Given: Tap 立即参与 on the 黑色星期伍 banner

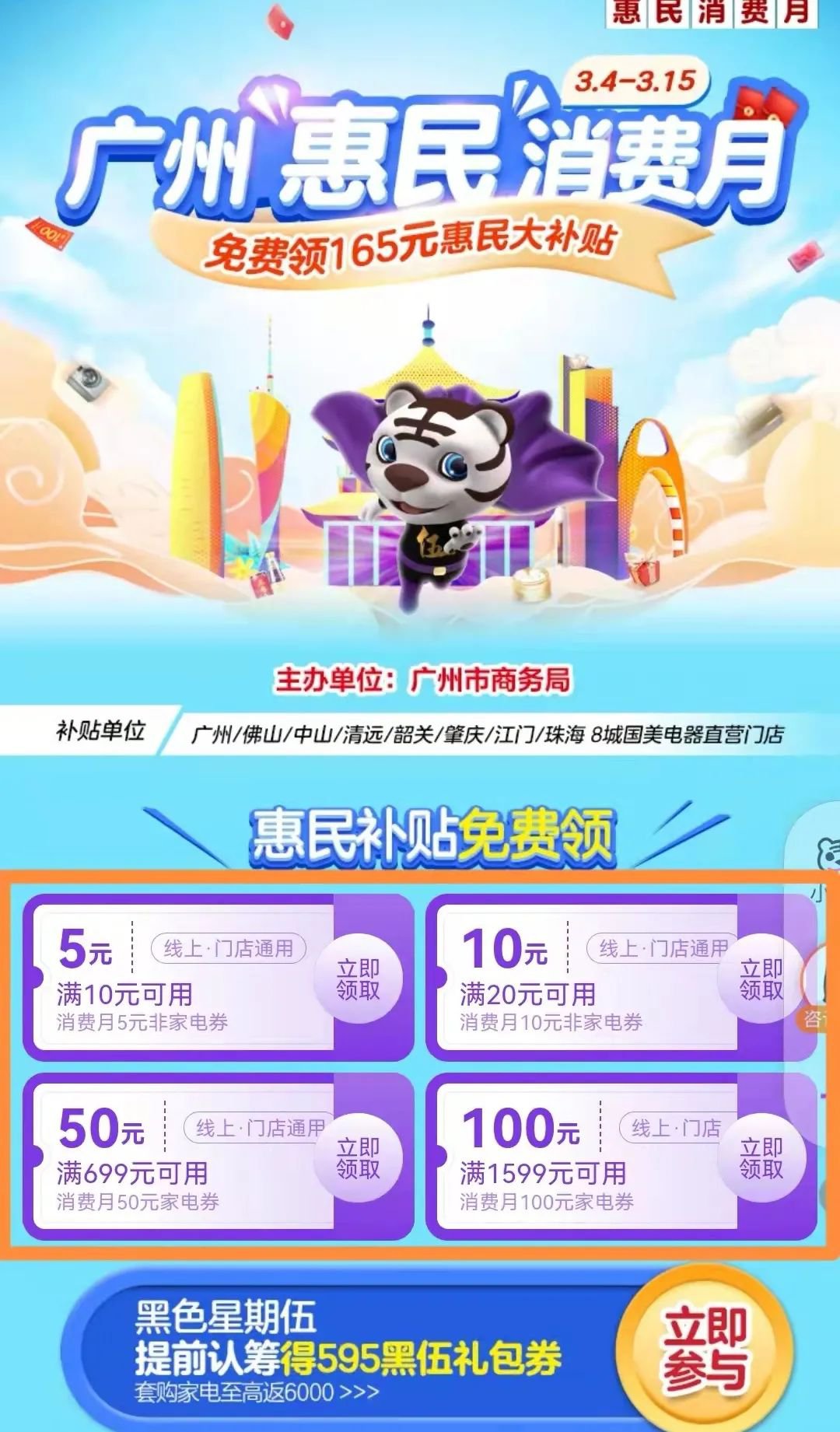Looking at the screenshot, I should pos(705,1350).
